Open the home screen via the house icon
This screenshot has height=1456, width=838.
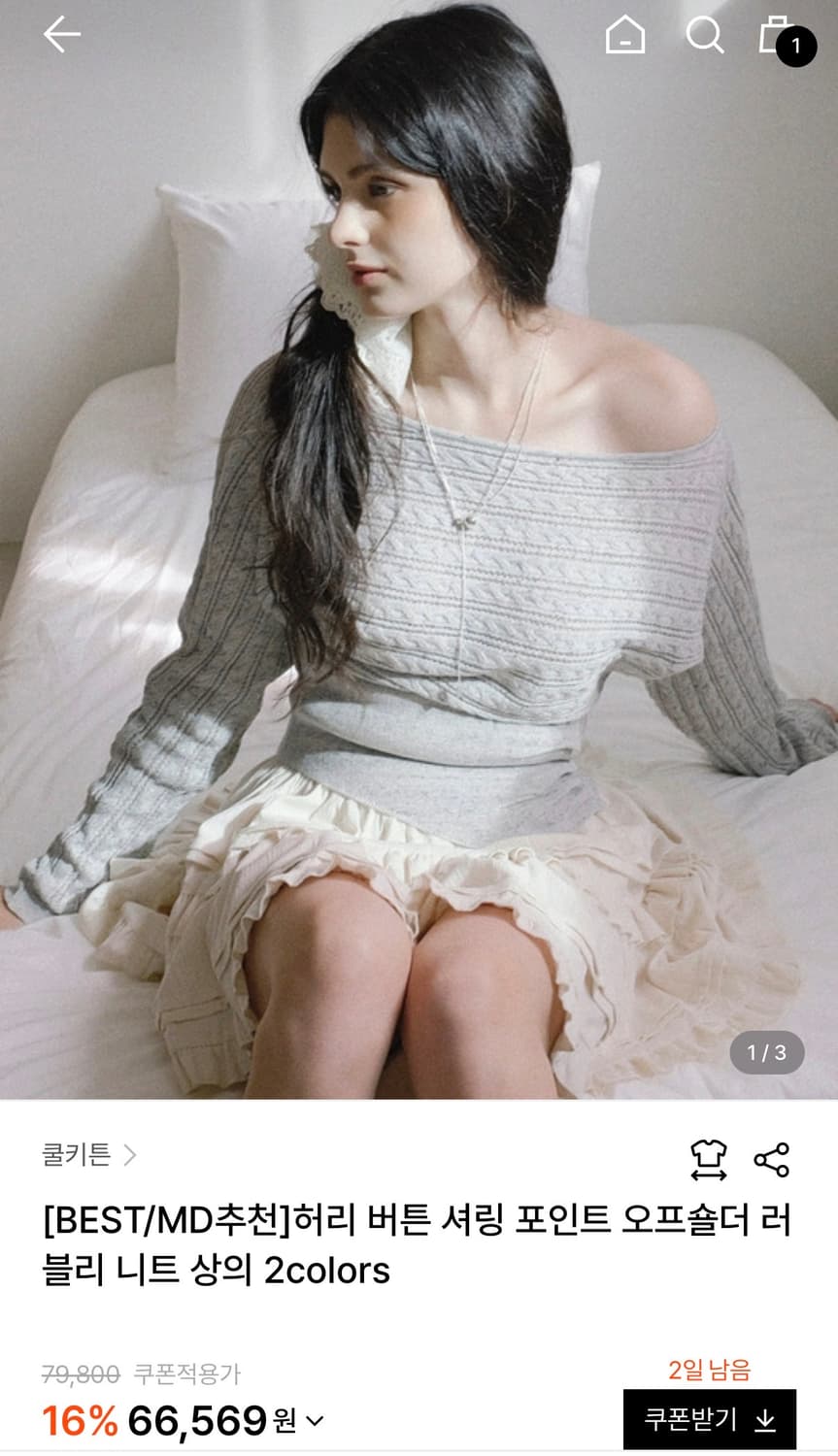(625, 37)
